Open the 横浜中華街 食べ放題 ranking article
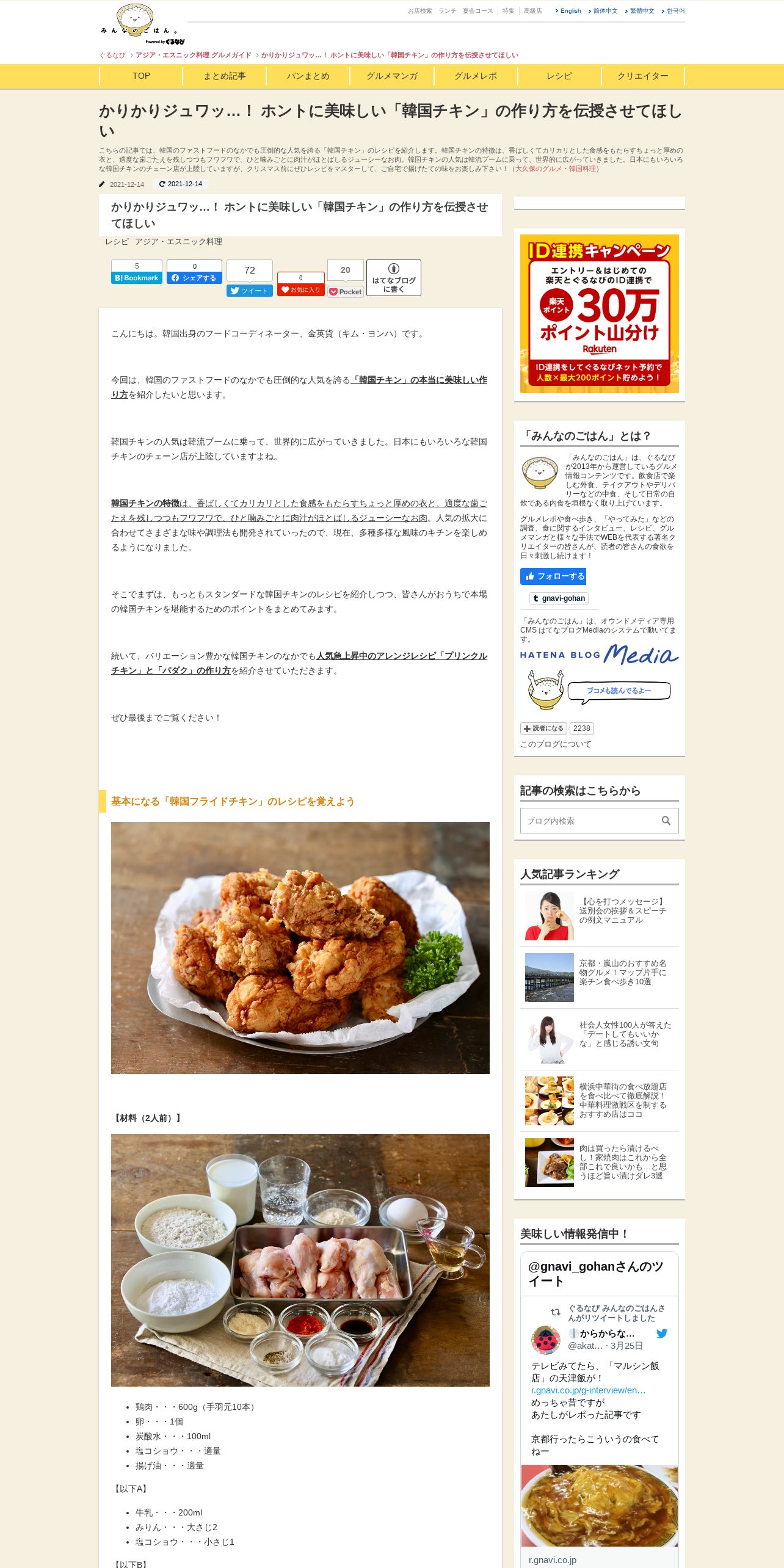The image size is (784, 1568). coord(623,1100)
